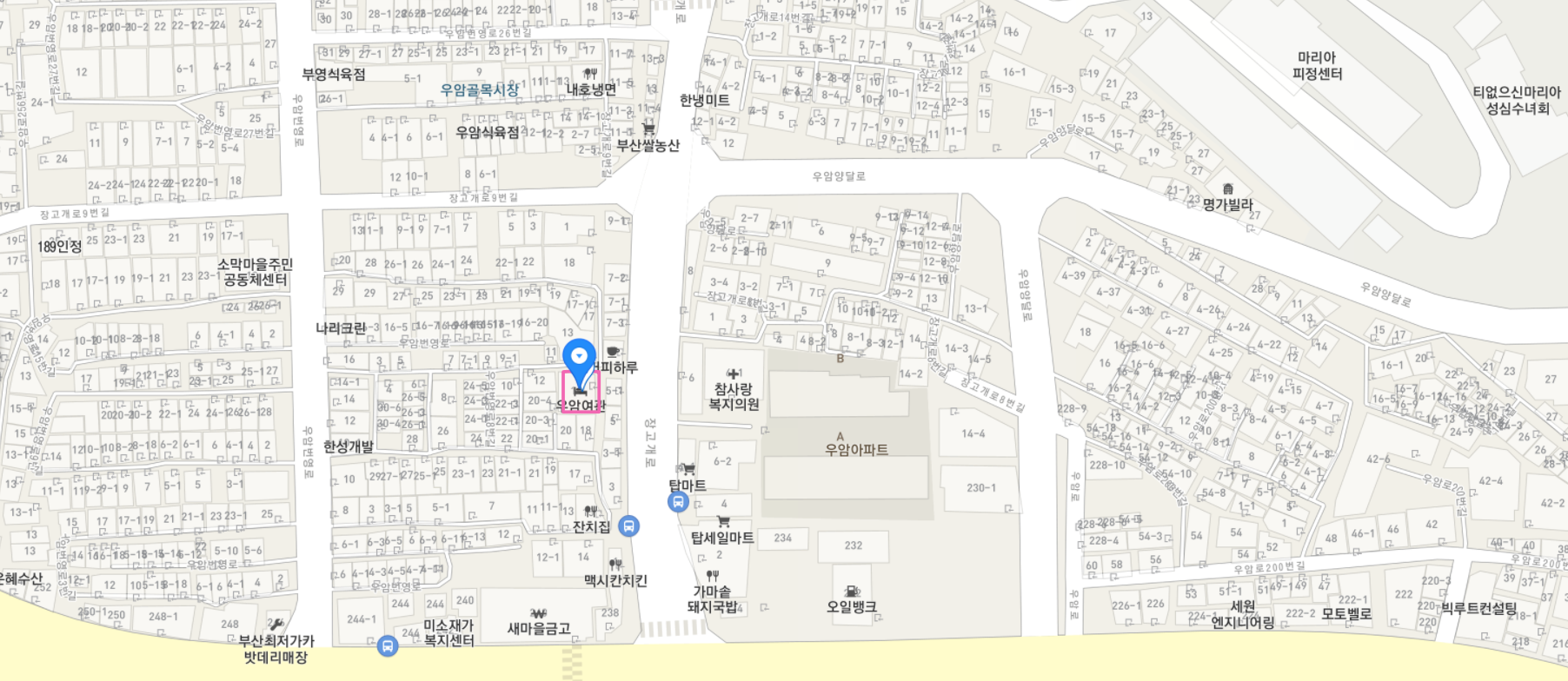Open the 맥시칸치킨 restaurant marker

pyautogui.click(x=615, y=565)
